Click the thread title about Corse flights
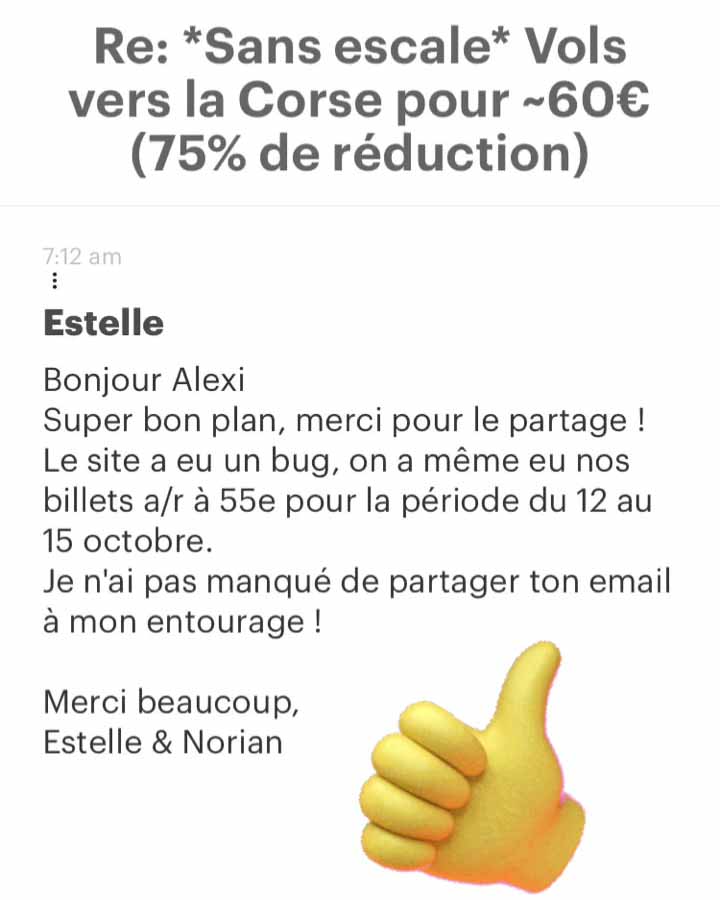 click(x=360, y=99)
